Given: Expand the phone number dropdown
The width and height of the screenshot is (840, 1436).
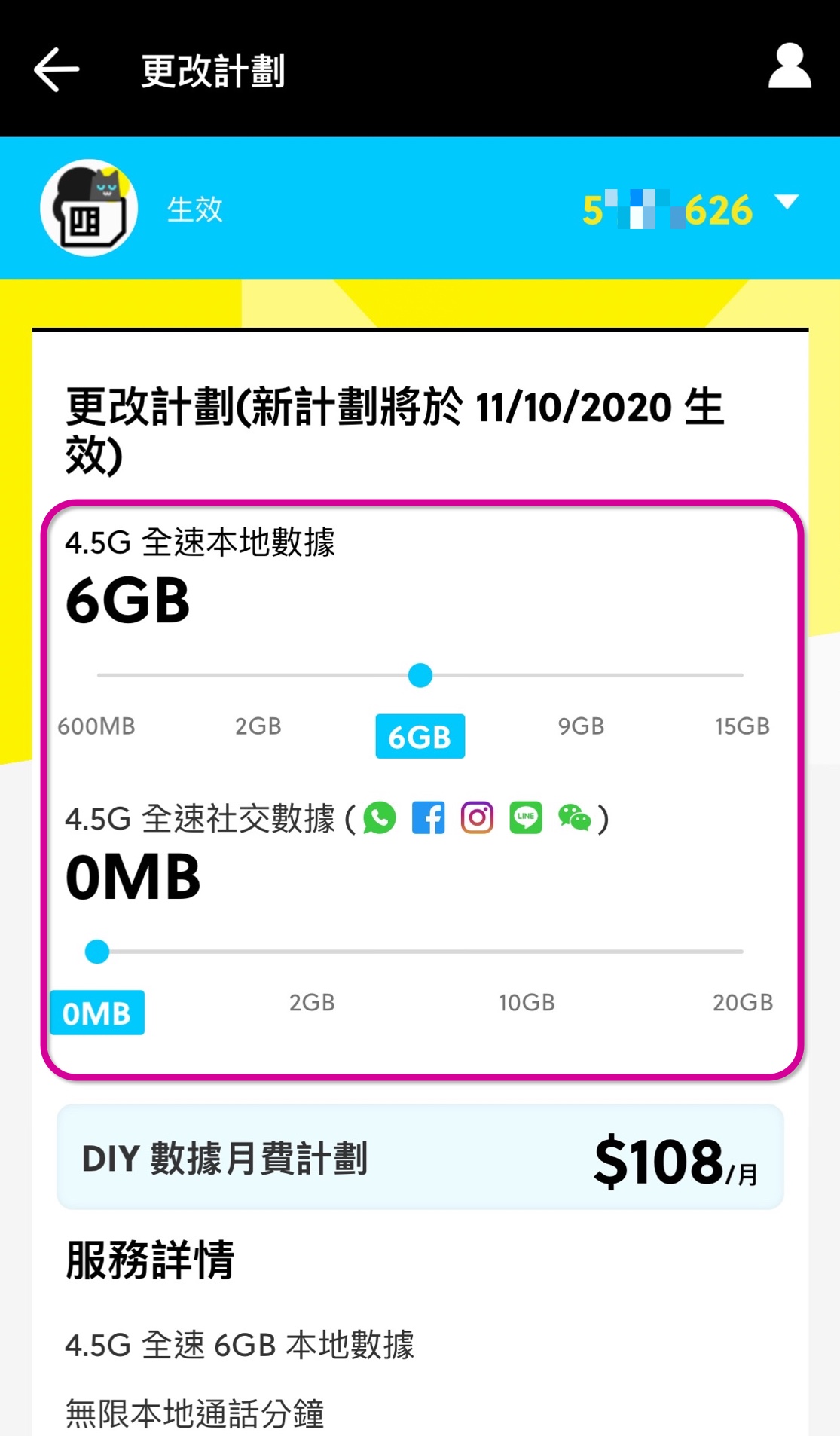Looking at the screenshot, I should pyautogui.click(x=787, y=203).
